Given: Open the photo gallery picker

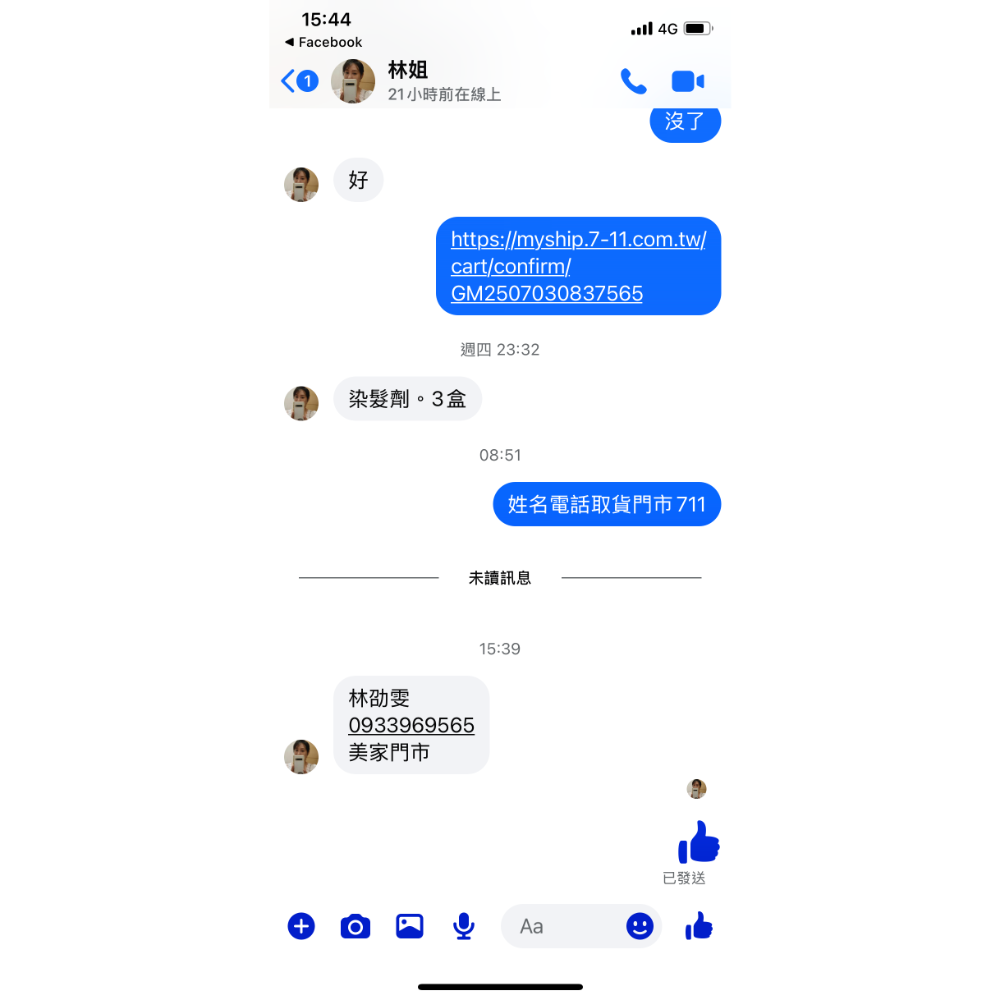Looking at the screenshot, I should (409, 926).
